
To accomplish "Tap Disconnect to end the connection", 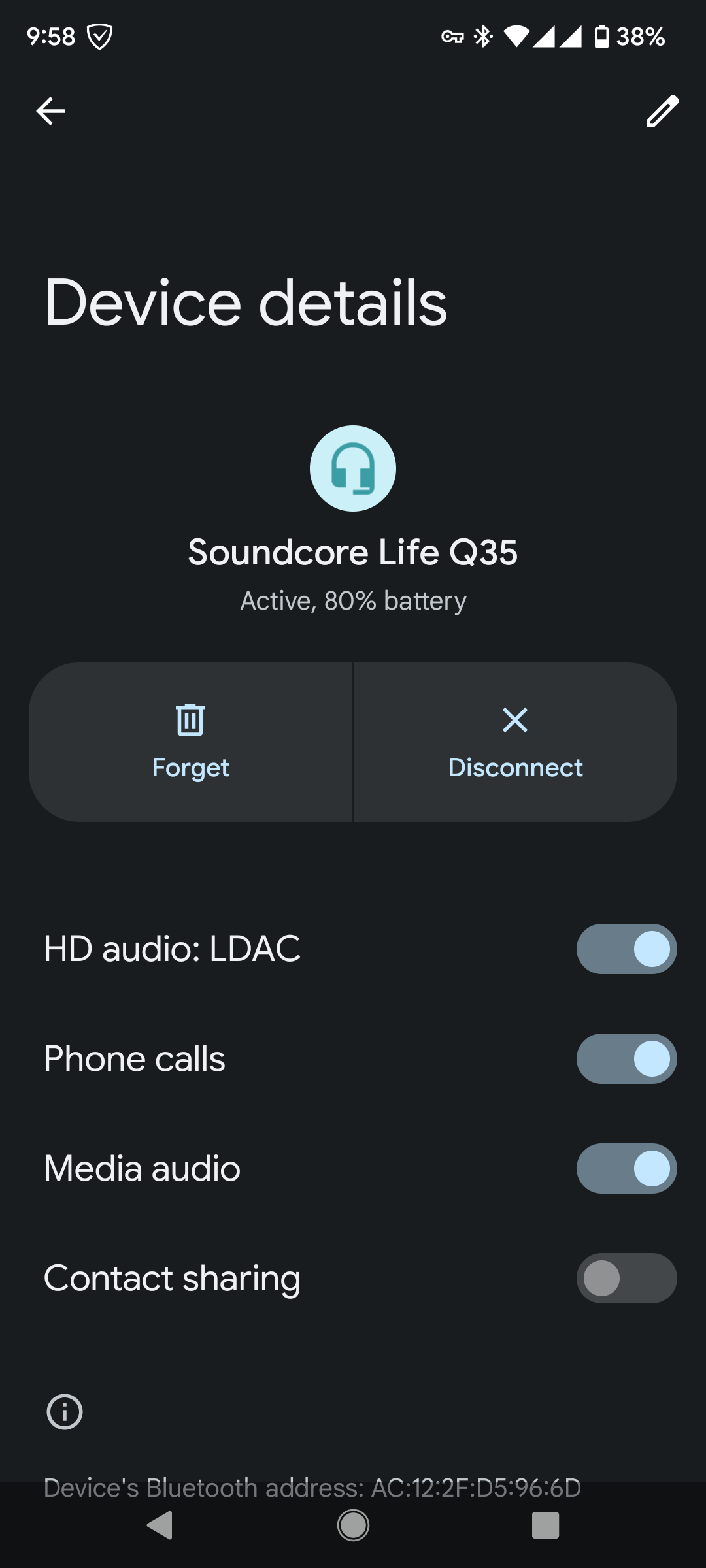I will pos(515,767).
